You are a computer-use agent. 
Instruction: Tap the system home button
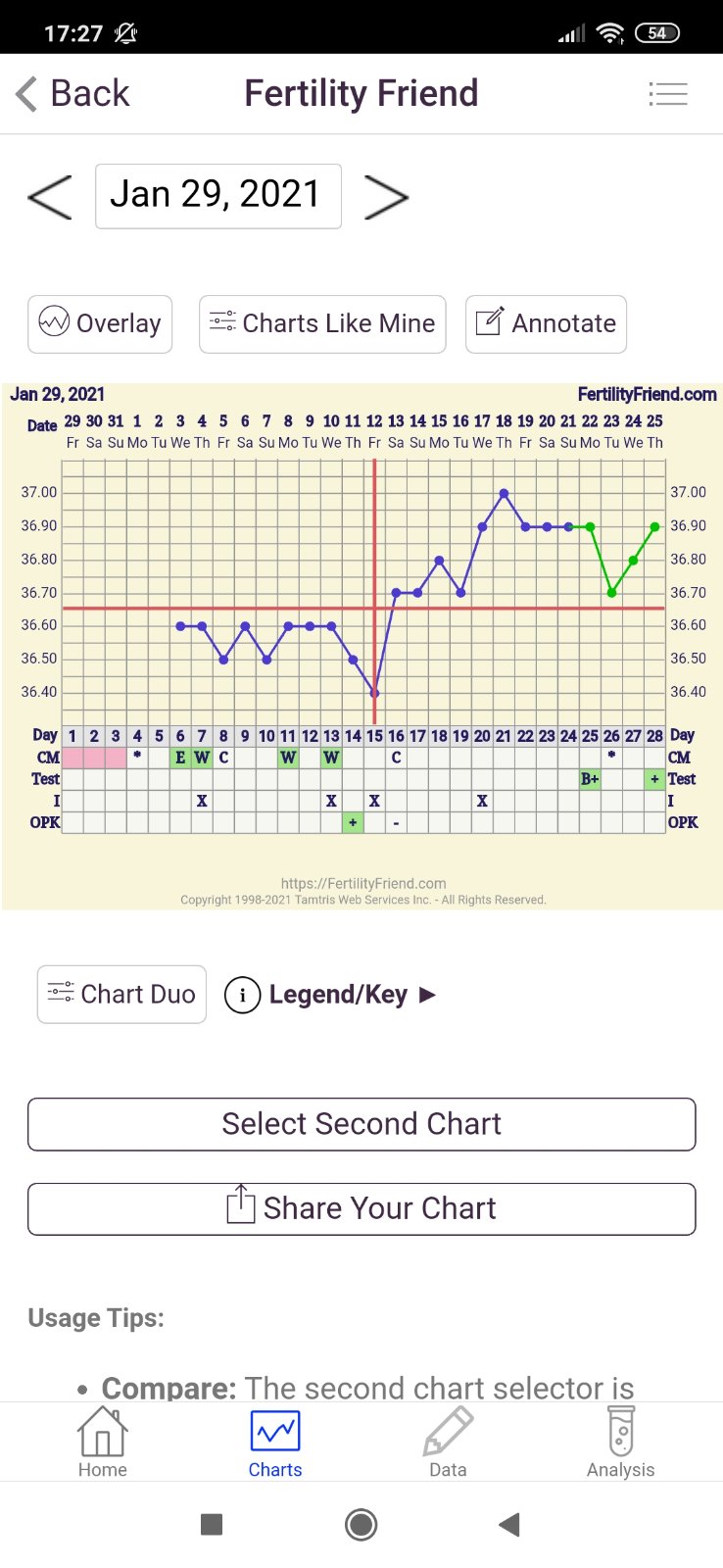(x=361, y=1524)
